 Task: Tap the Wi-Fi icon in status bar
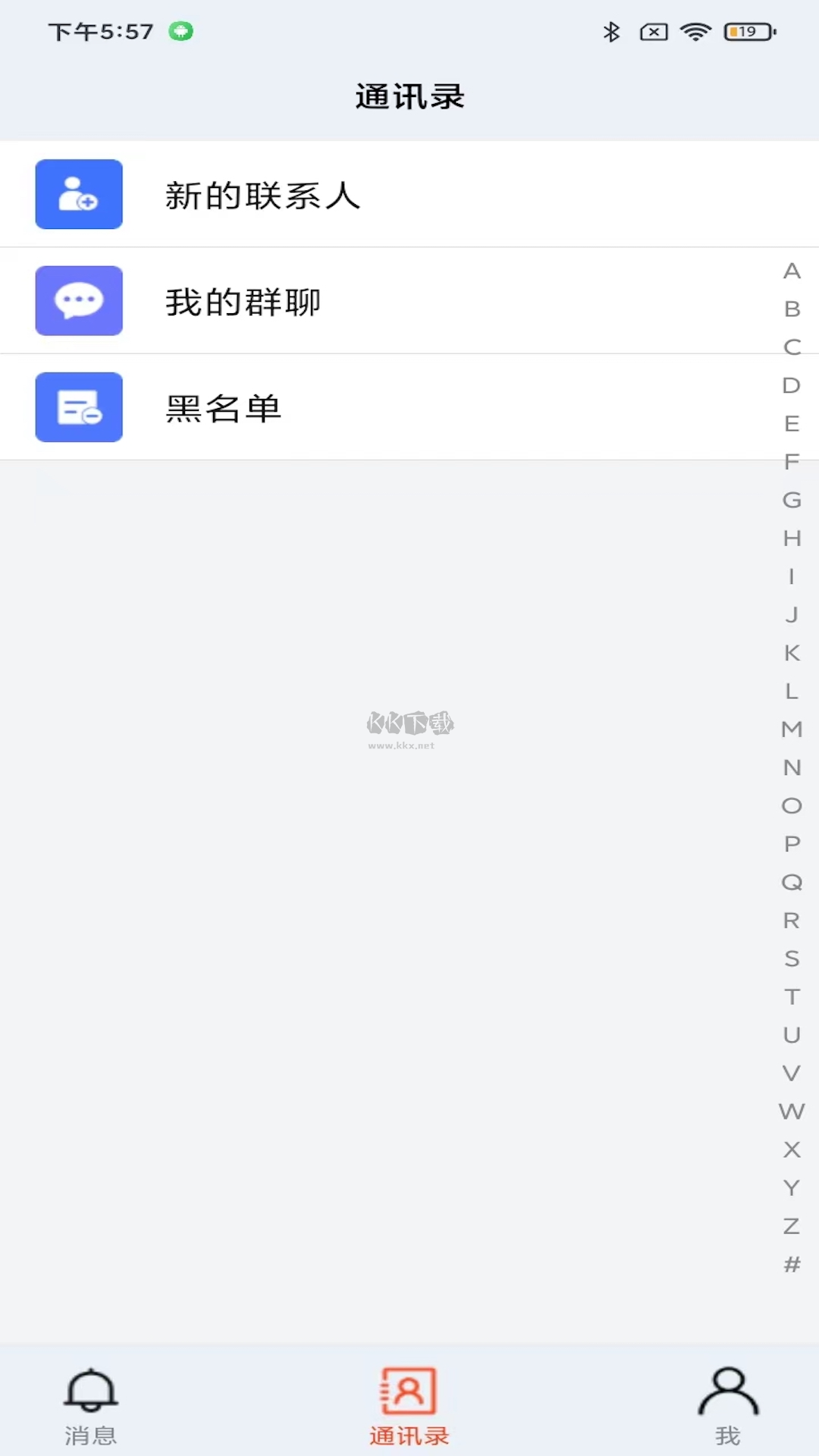[x=695, y=32]
